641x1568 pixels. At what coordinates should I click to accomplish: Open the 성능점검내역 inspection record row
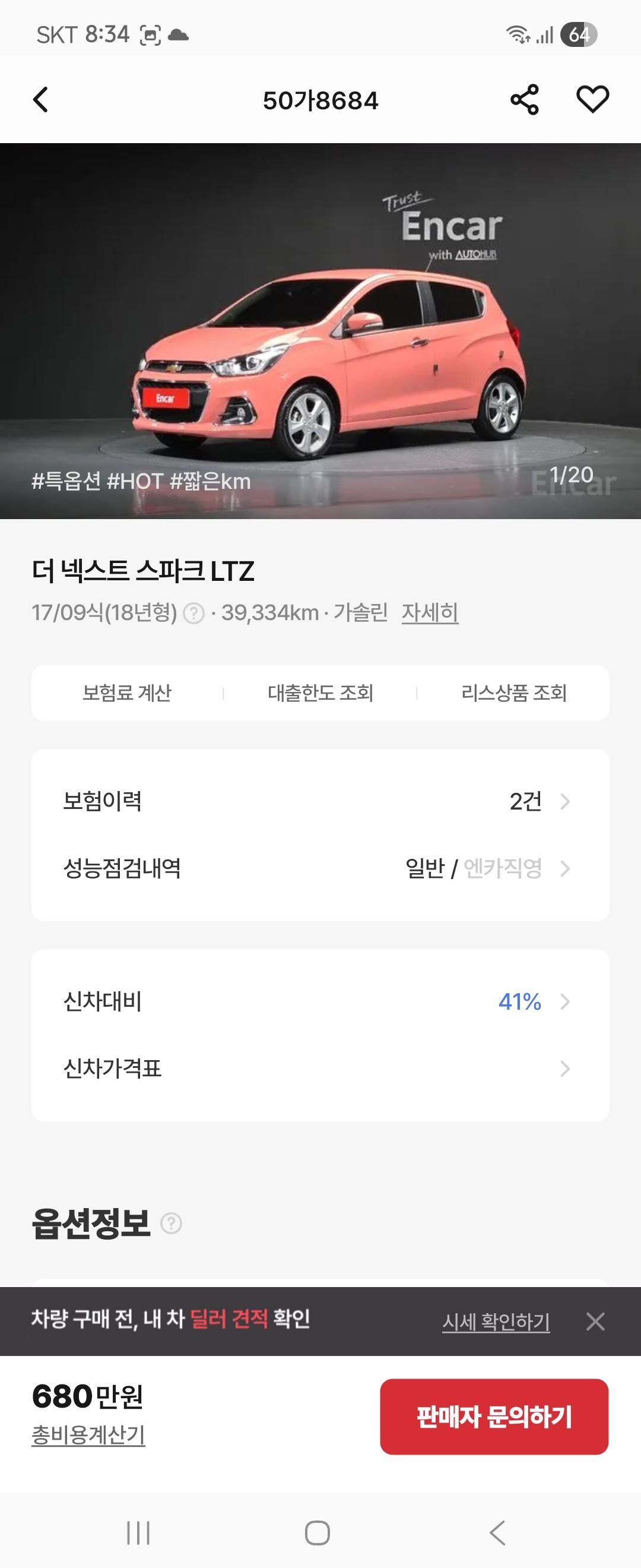pyautogui.click(x=320, y=868)
